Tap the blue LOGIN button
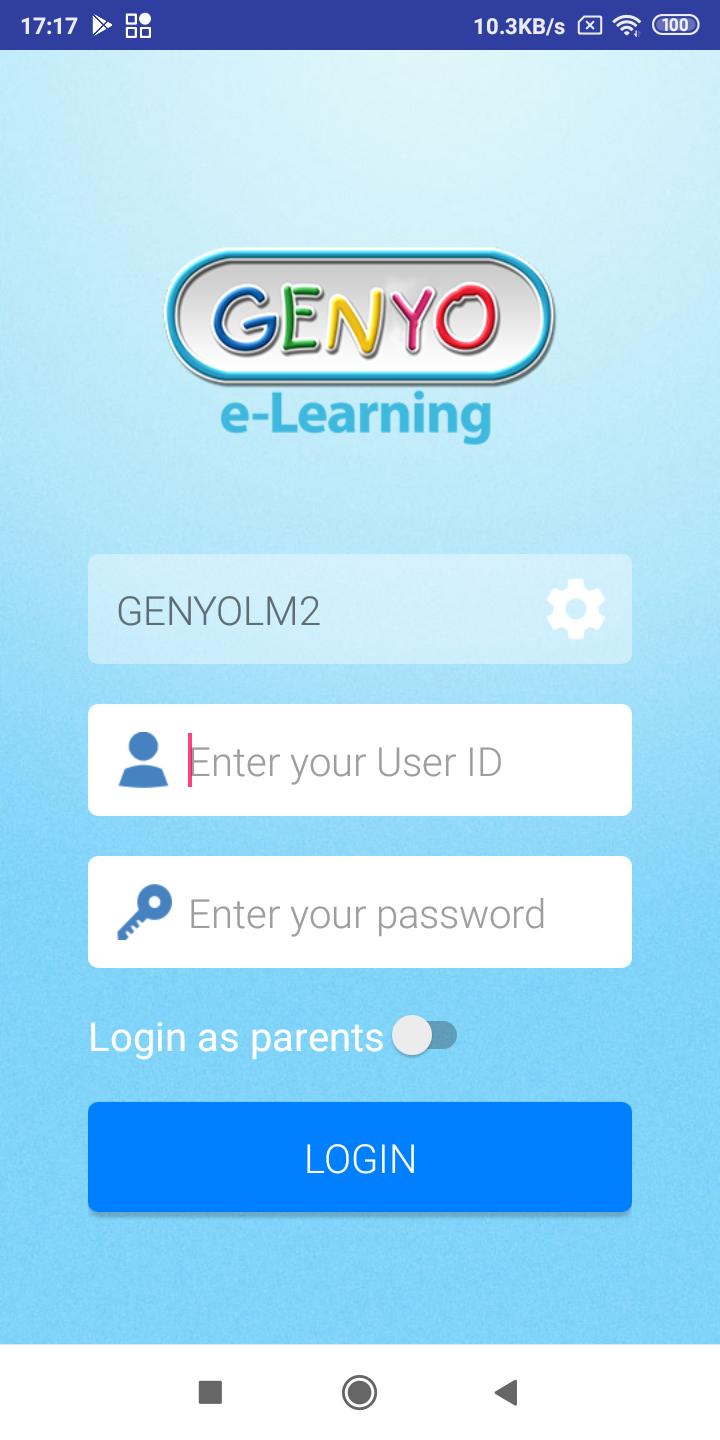Screen dimensions: 720x1440 pyautogui.click(x=360, y=1157)
